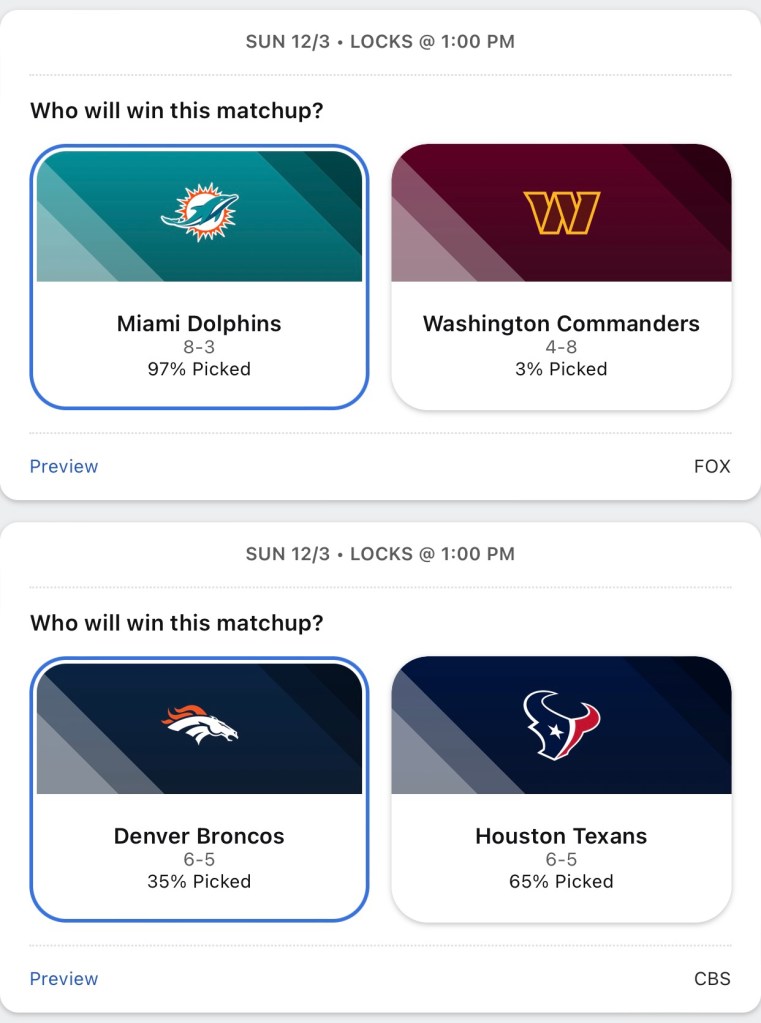Open Preview for the Broncos vs Texans game

pyautogui.click(x=64, y=978)
